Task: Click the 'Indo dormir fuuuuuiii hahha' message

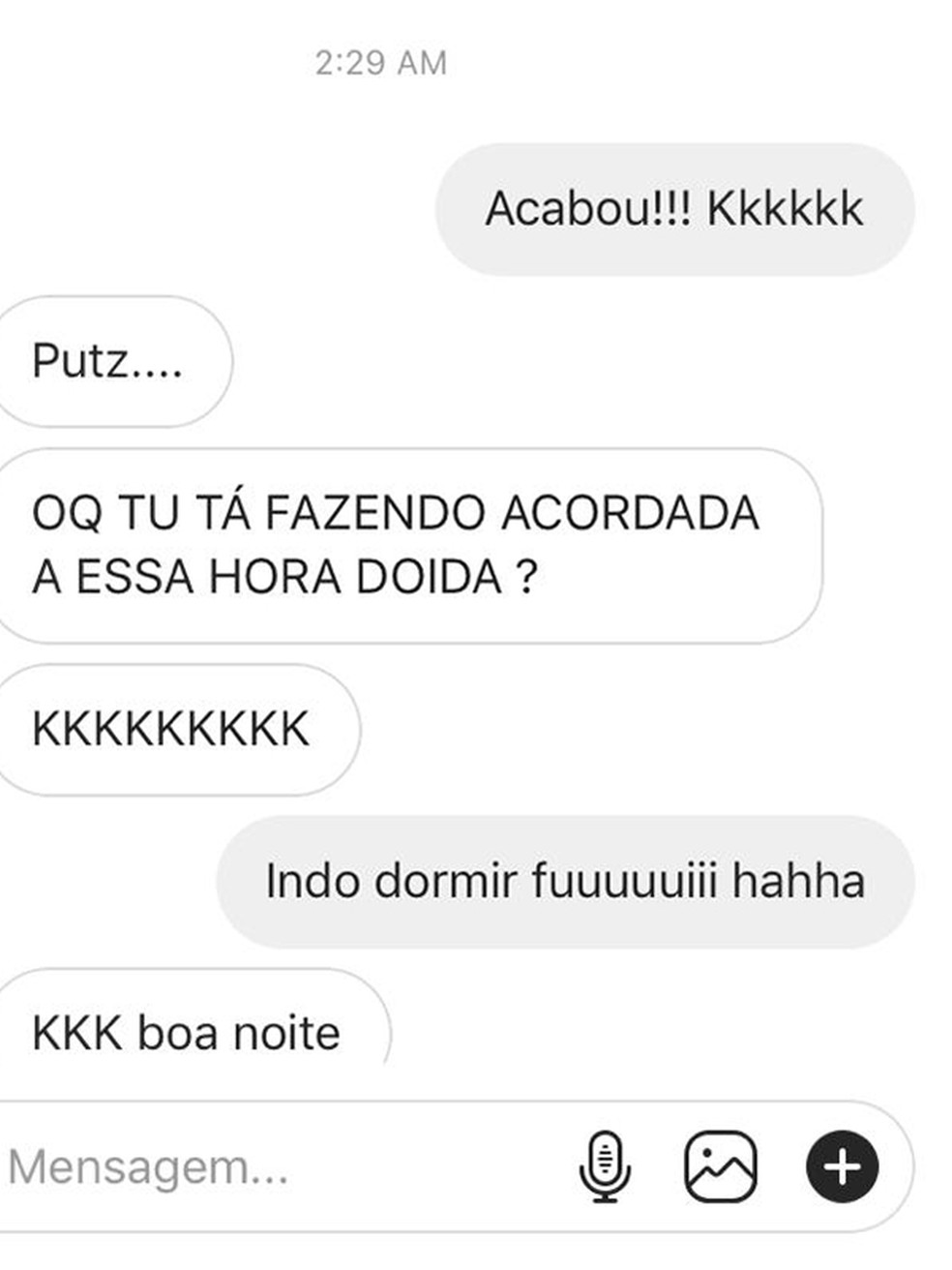Action: click(x=566, y=881)
